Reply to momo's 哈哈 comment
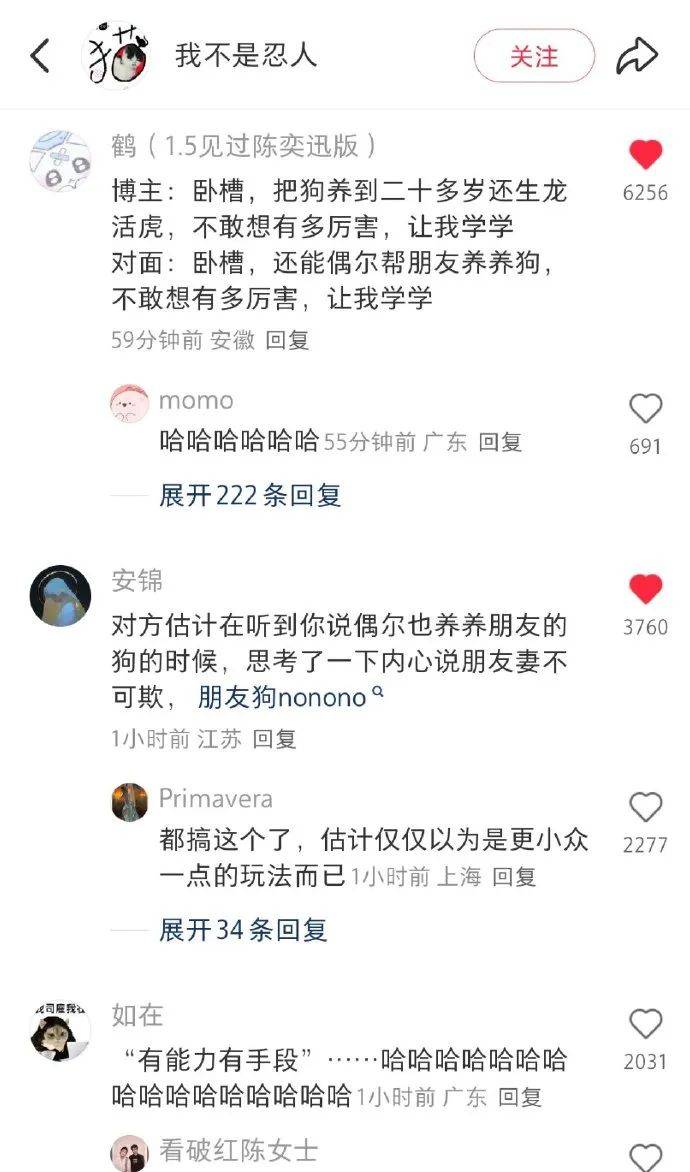690x1172 pixels. tap(500, 442)
